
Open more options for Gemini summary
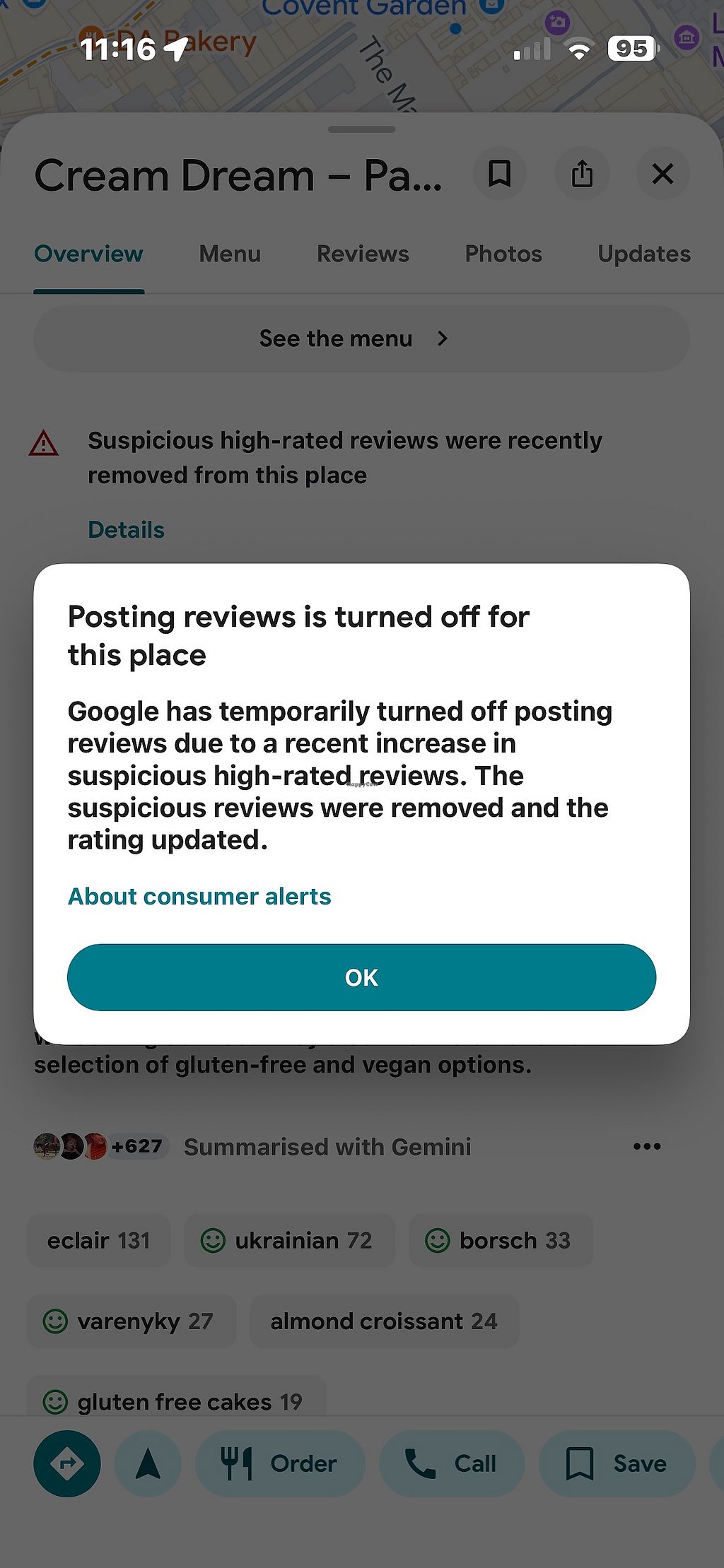pos(647,1146)
